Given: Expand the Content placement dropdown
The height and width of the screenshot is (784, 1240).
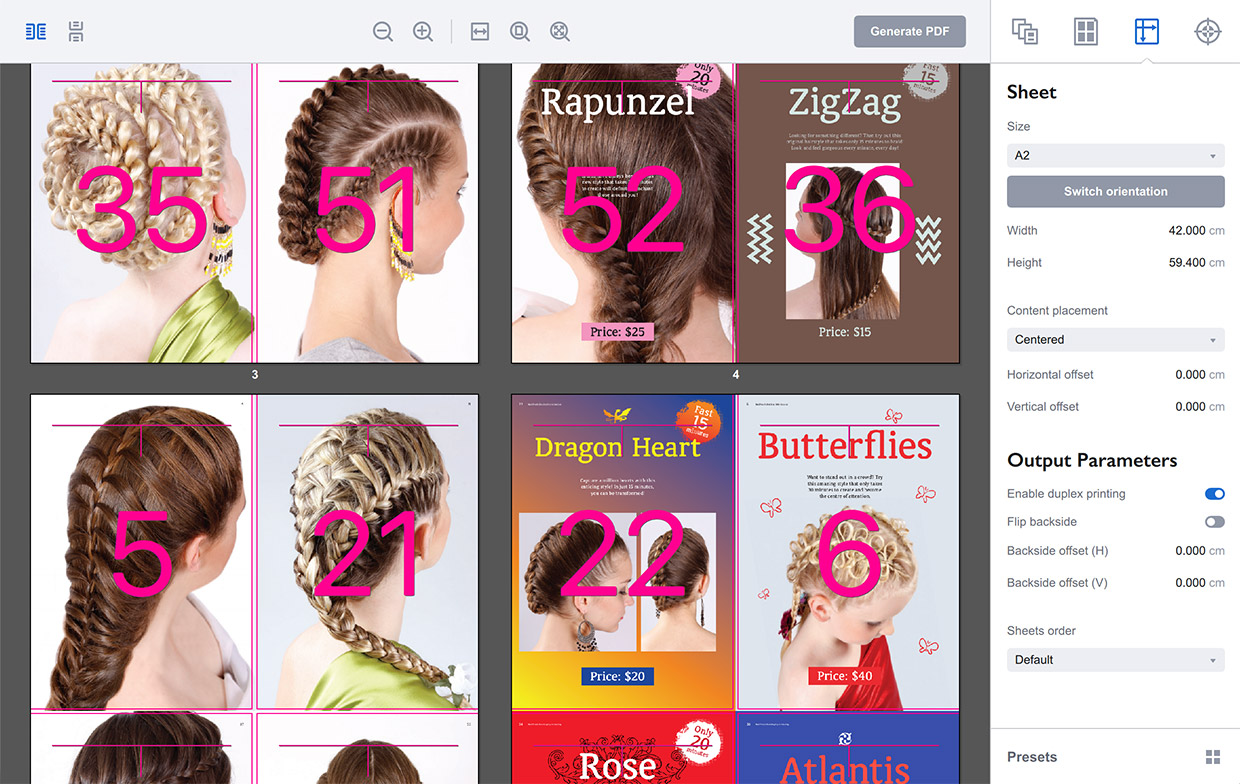Looking at the screenshot, I should (x=1115, y=340).
